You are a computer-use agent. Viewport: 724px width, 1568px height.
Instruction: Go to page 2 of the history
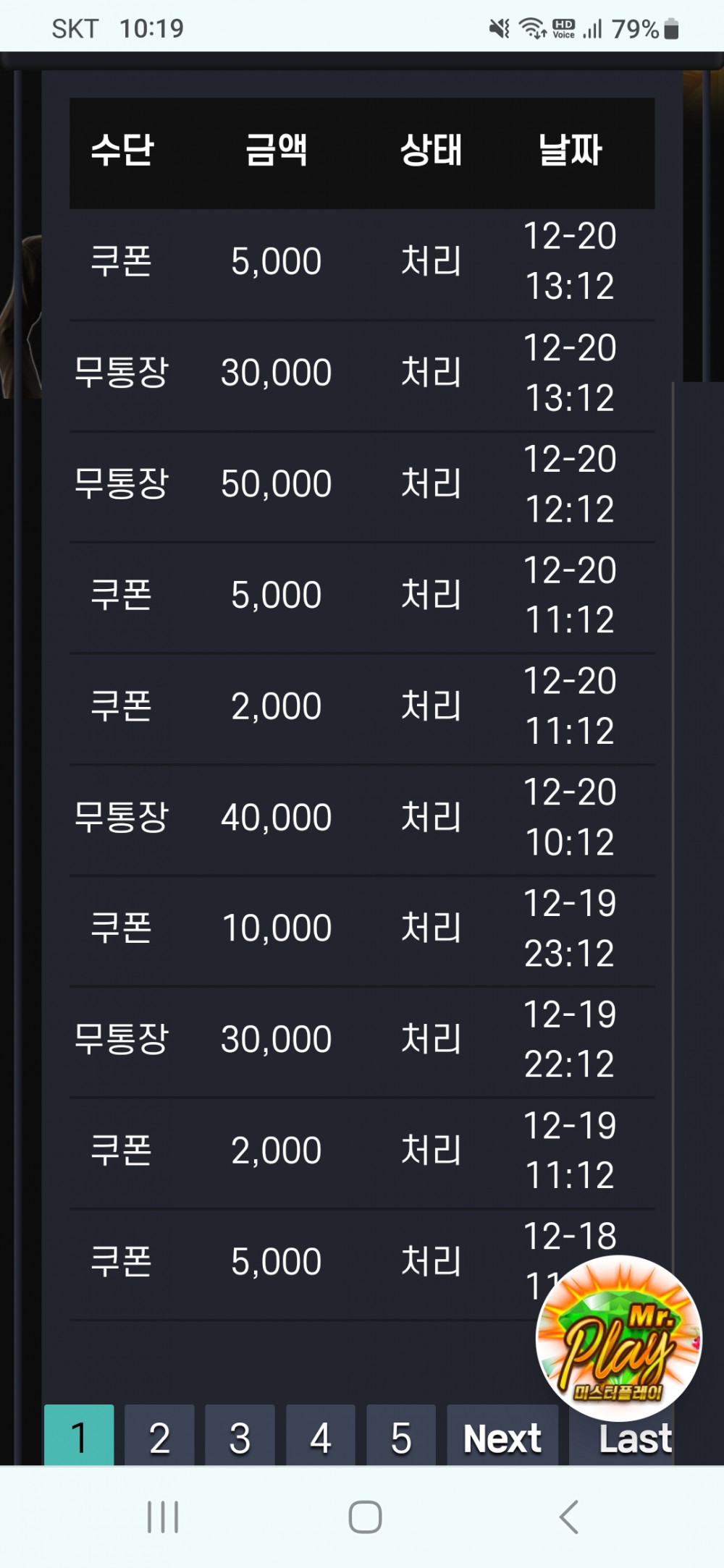159,1437
